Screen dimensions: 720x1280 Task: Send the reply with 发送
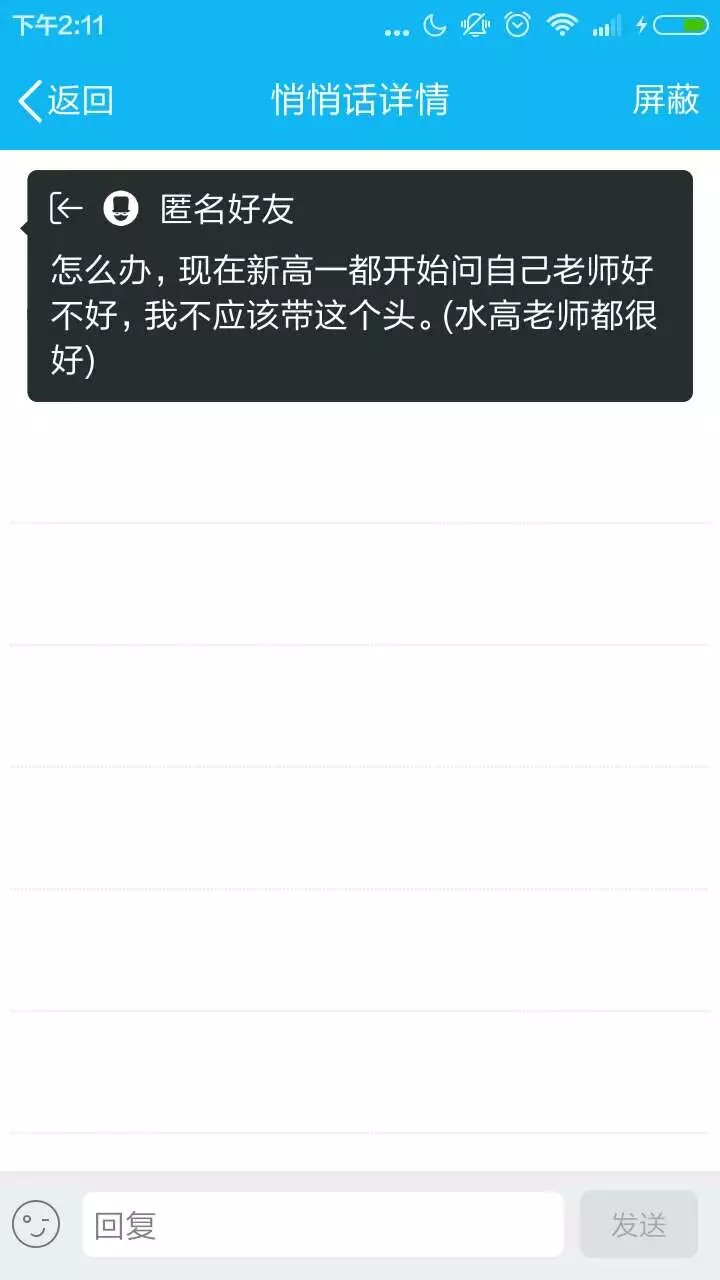click(638, 1224)
